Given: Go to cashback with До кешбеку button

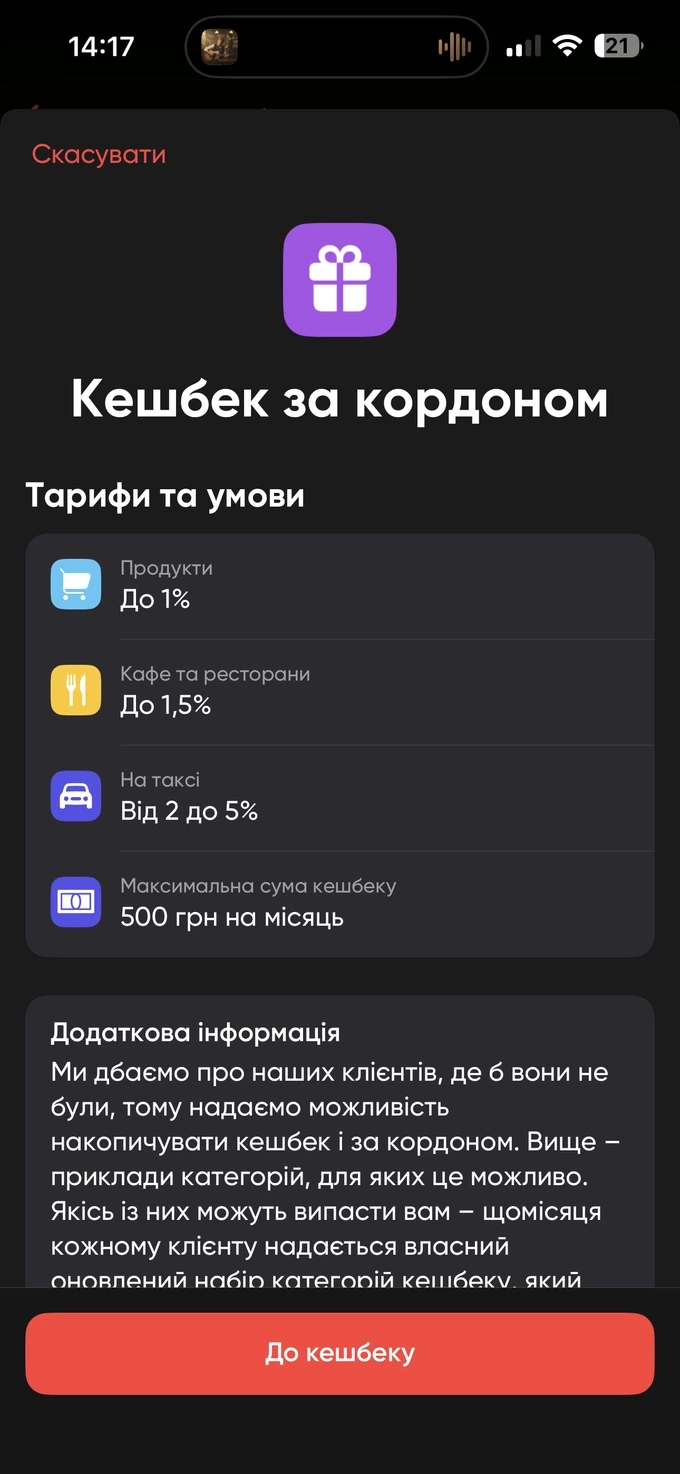Looking at the screenshot, I should tap(340, 1353).
